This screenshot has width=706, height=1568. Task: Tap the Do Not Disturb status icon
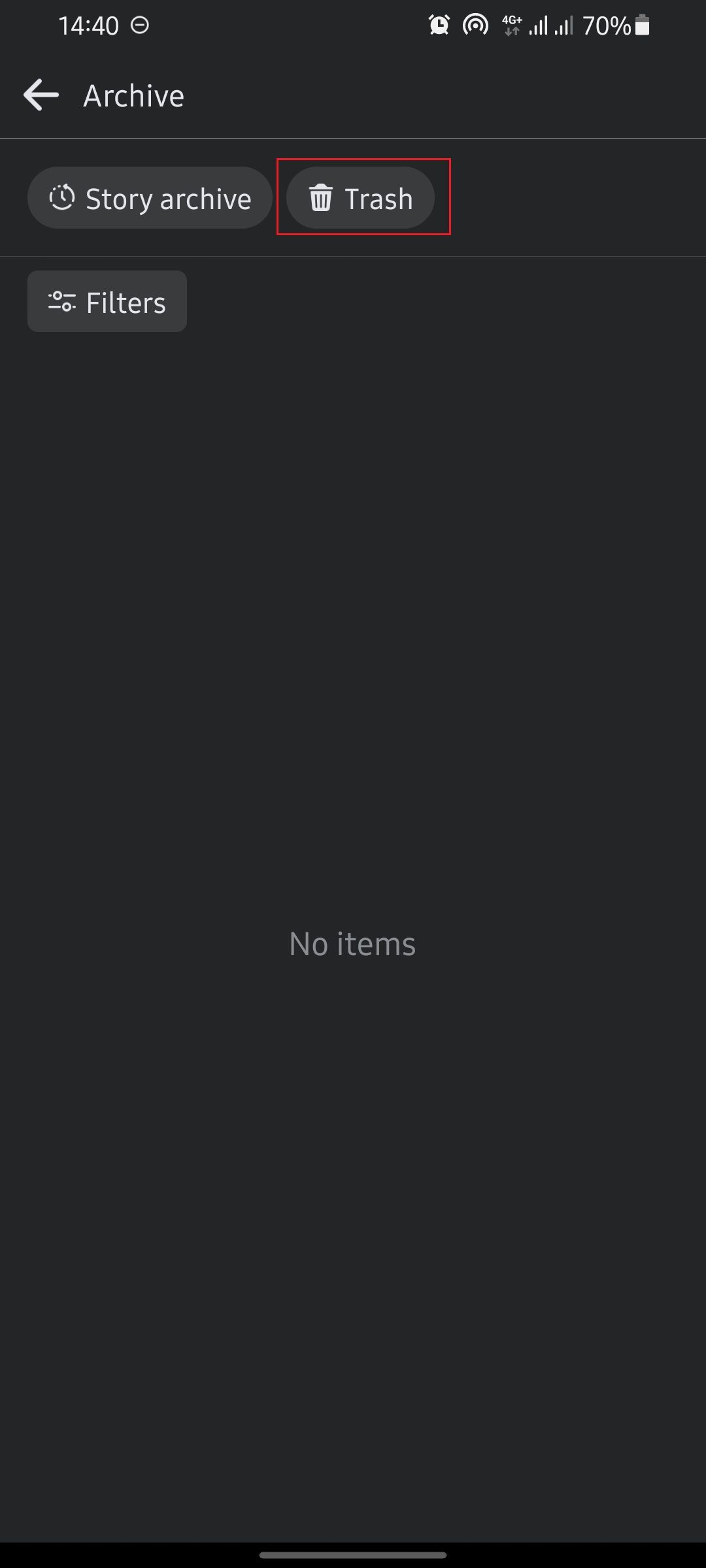pos(139,25)
